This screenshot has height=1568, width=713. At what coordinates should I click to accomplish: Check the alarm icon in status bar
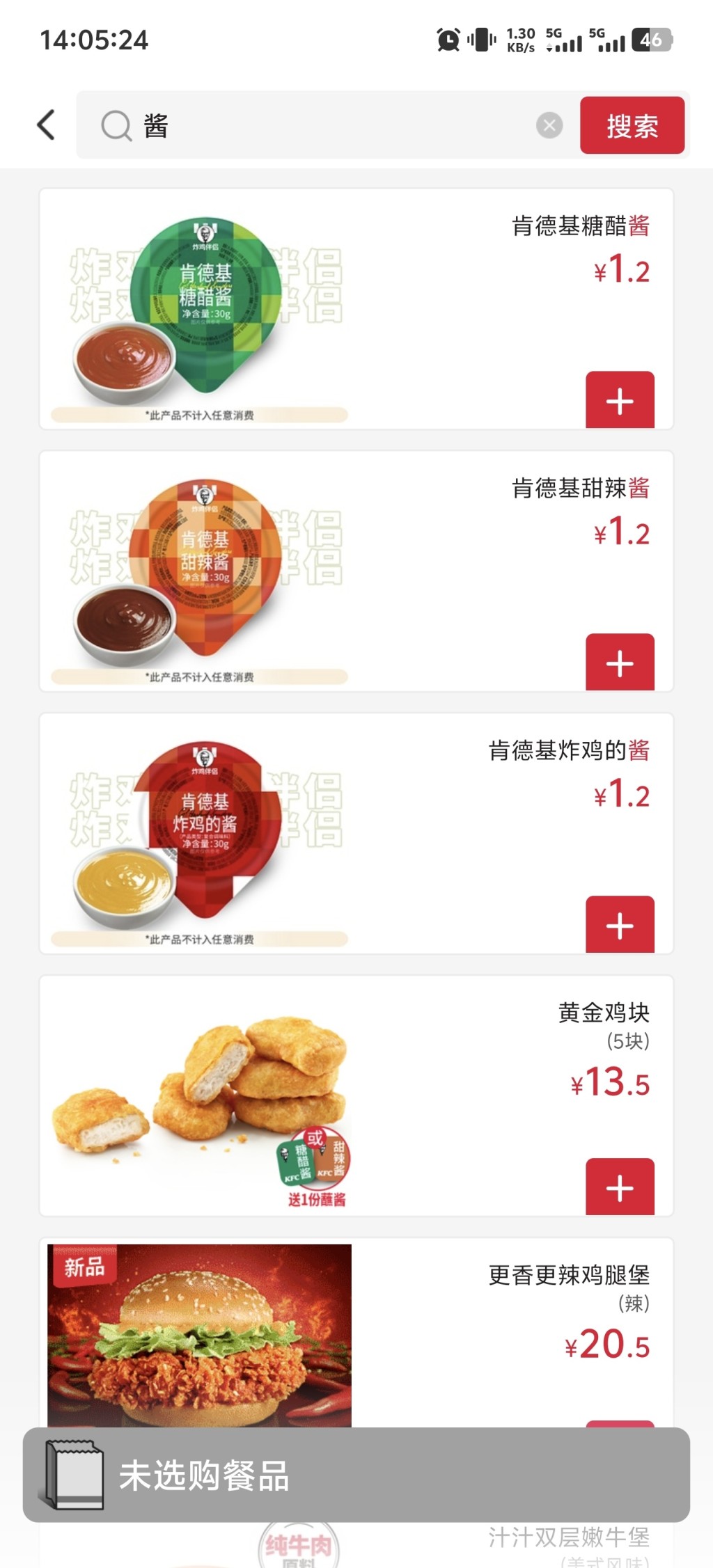448,40
